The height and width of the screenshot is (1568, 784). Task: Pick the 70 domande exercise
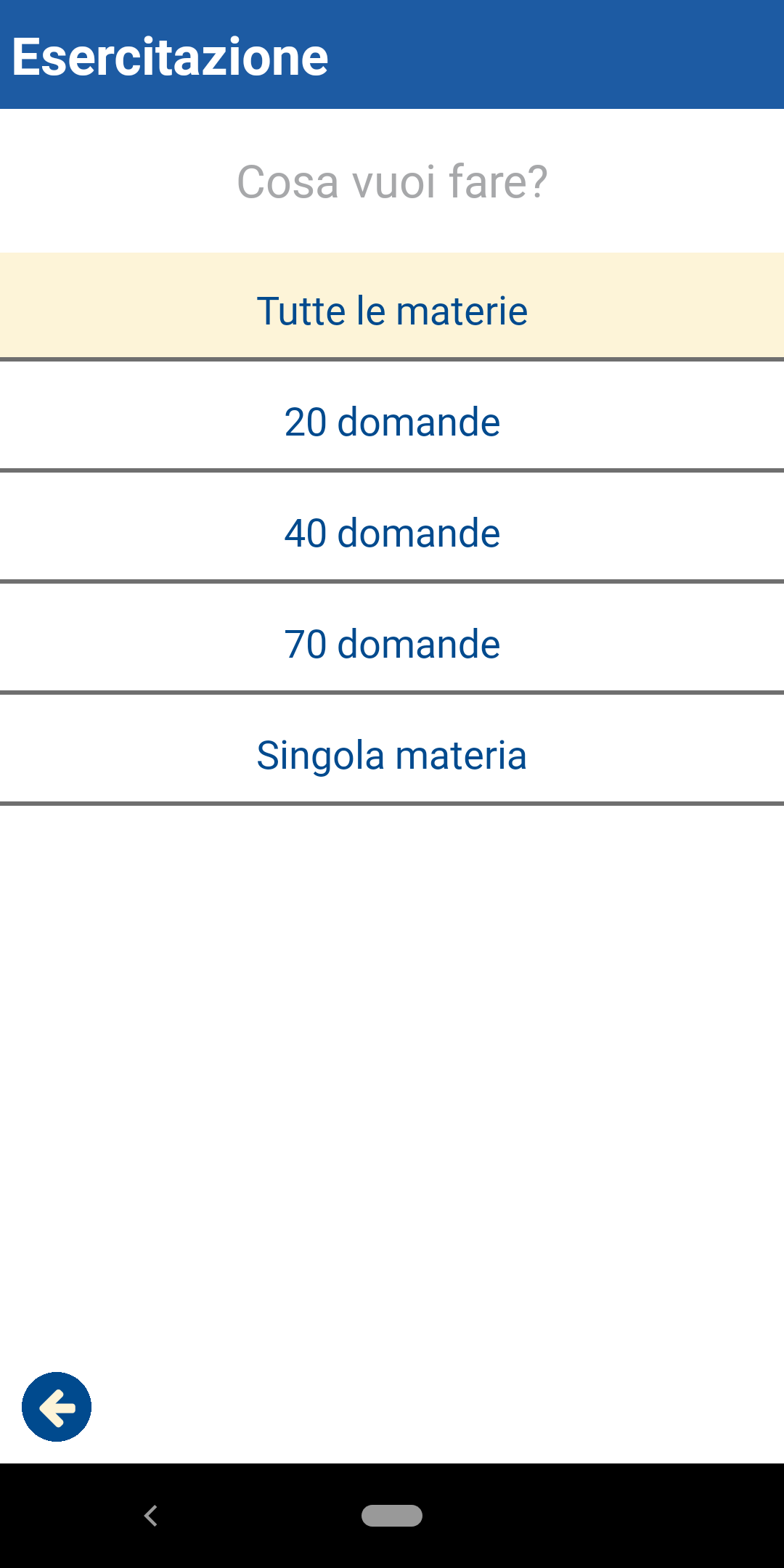pyautogui.click(x=392, y=639)
